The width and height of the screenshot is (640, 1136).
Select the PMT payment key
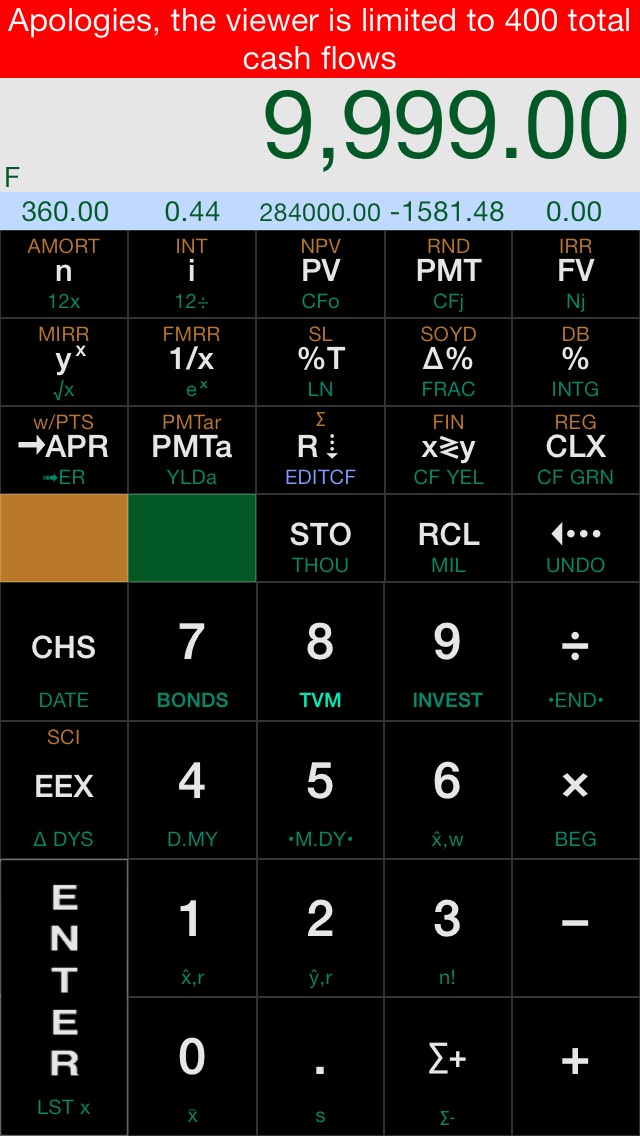[x=448, y=274]
